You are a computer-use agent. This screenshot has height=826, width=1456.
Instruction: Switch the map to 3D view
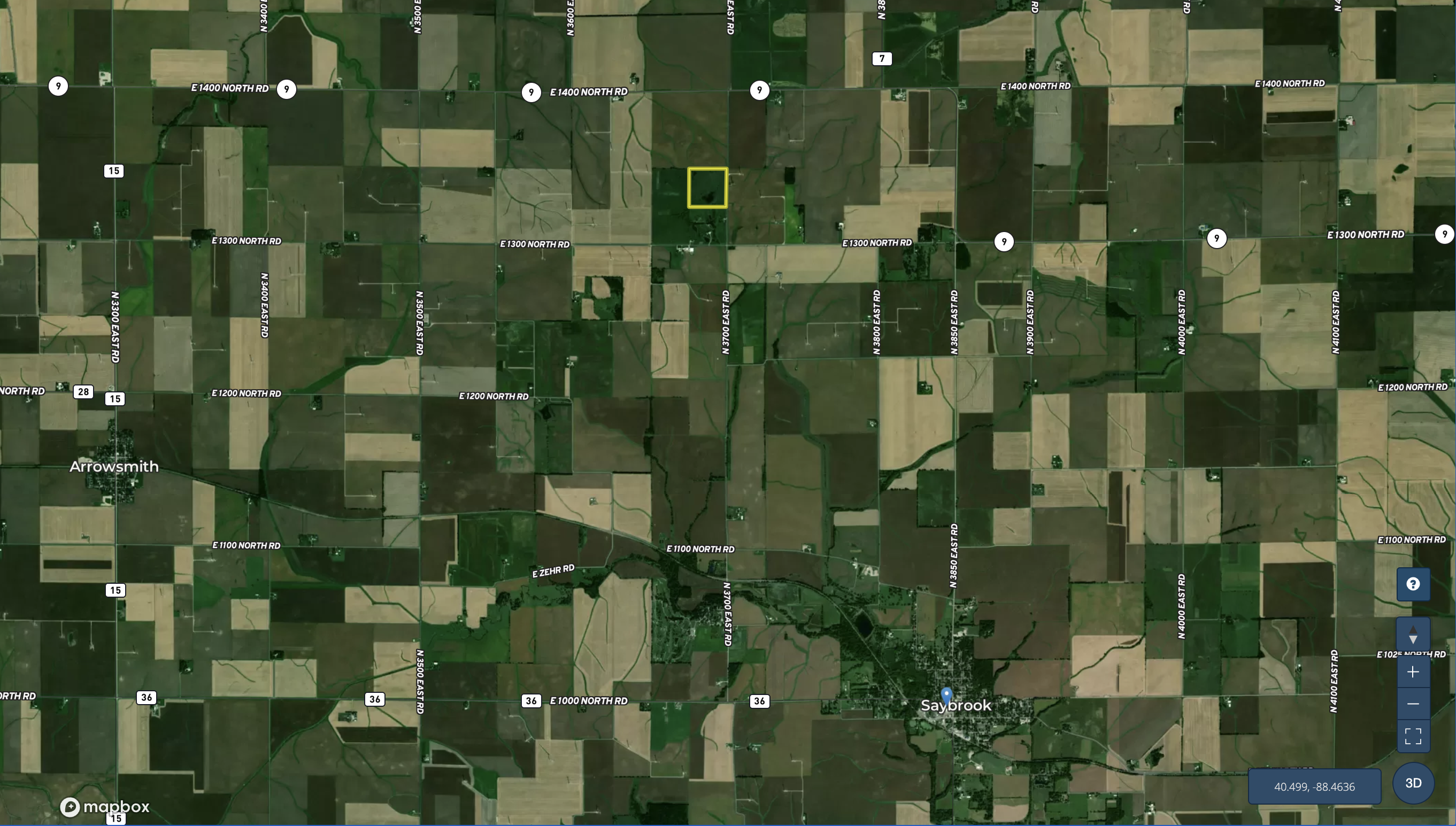point(1413,783)
